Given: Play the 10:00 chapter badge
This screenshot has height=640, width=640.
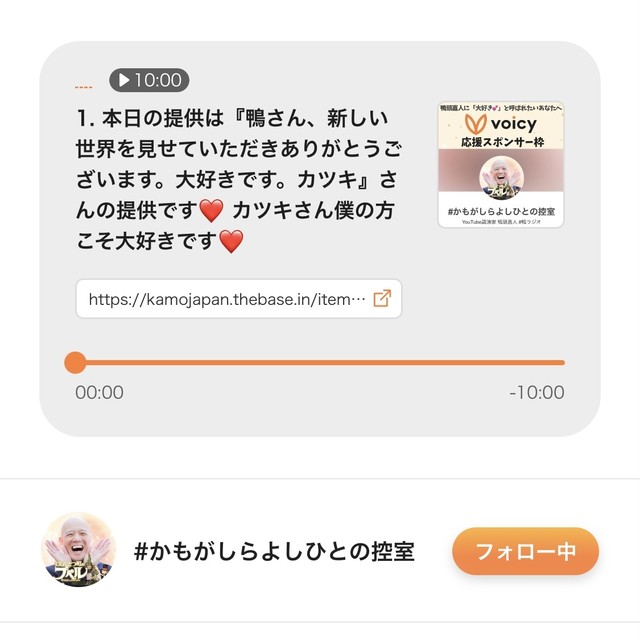Looking at the screenshot, I should pyautogui.click(x=149, y=80).
